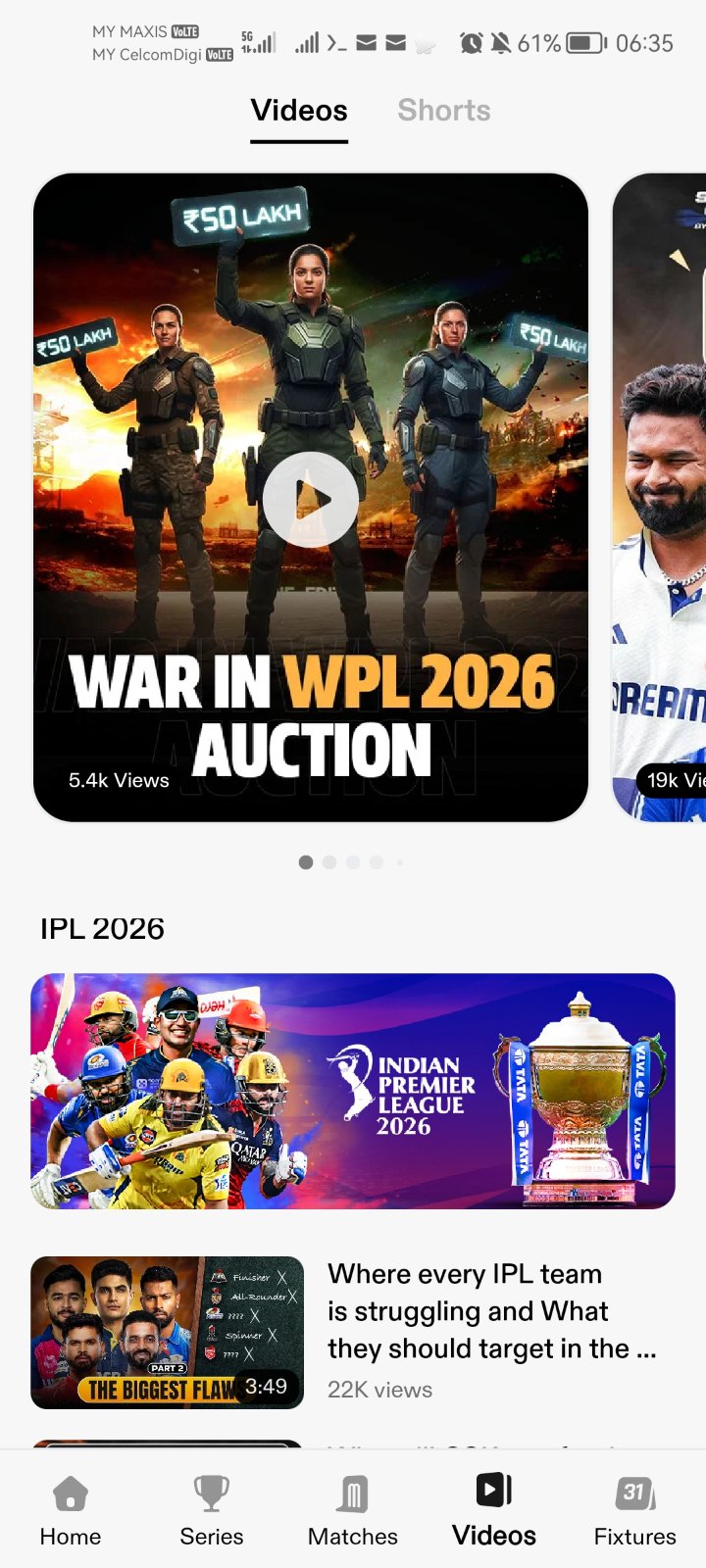Open the Series tab
Screen dimensions: 706x1568
click(x=212, y=1511)
